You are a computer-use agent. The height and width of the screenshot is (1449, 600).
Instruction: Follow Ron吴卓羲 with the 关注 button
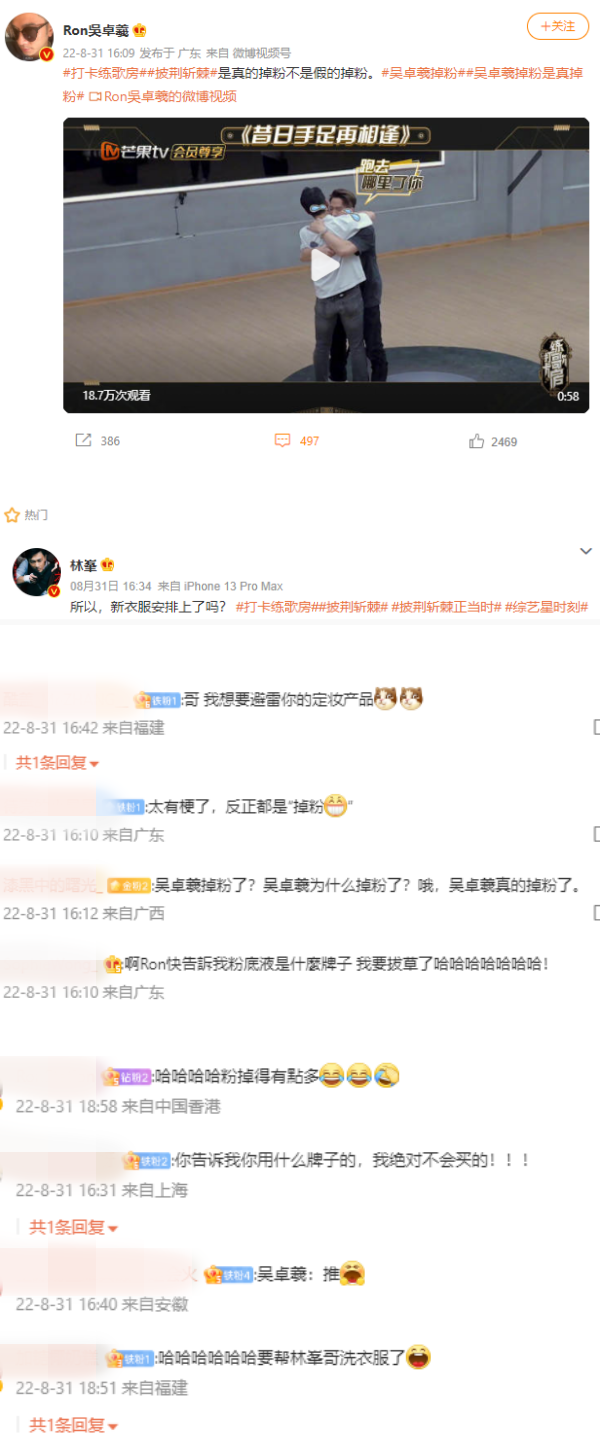[557, 26]
